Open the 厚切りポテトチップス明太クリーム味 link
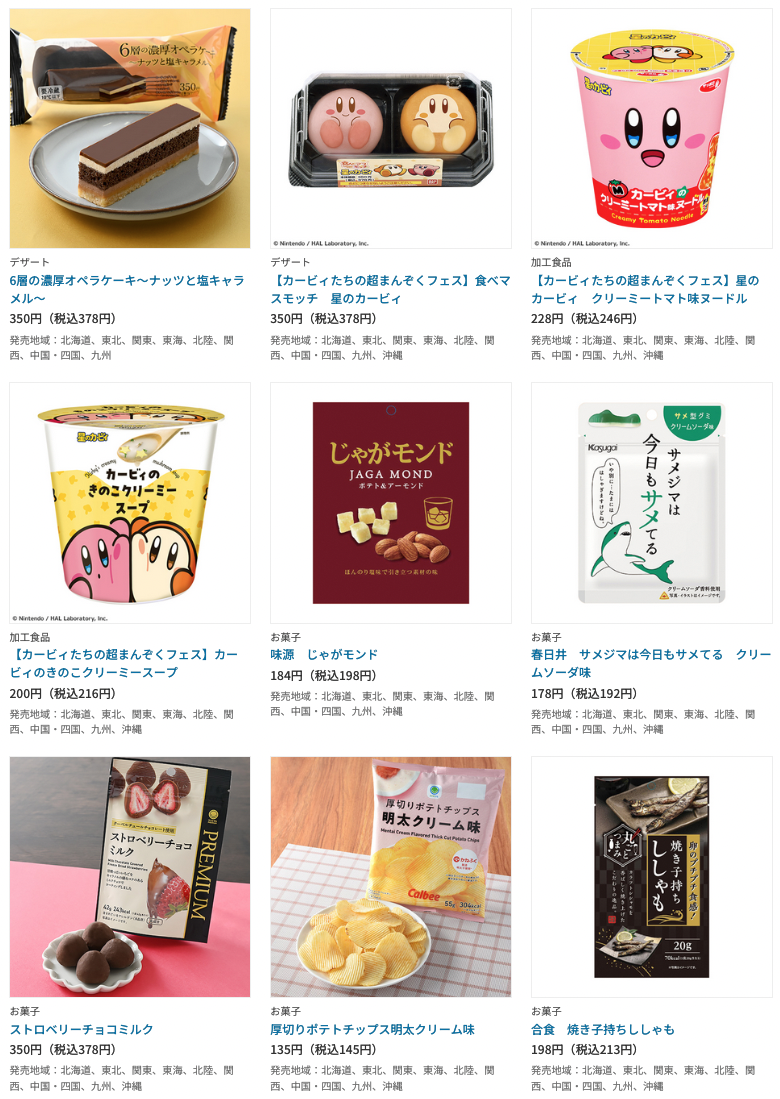The height and width of the screenshot is (1099, 780). click(x=372, y=1029)
